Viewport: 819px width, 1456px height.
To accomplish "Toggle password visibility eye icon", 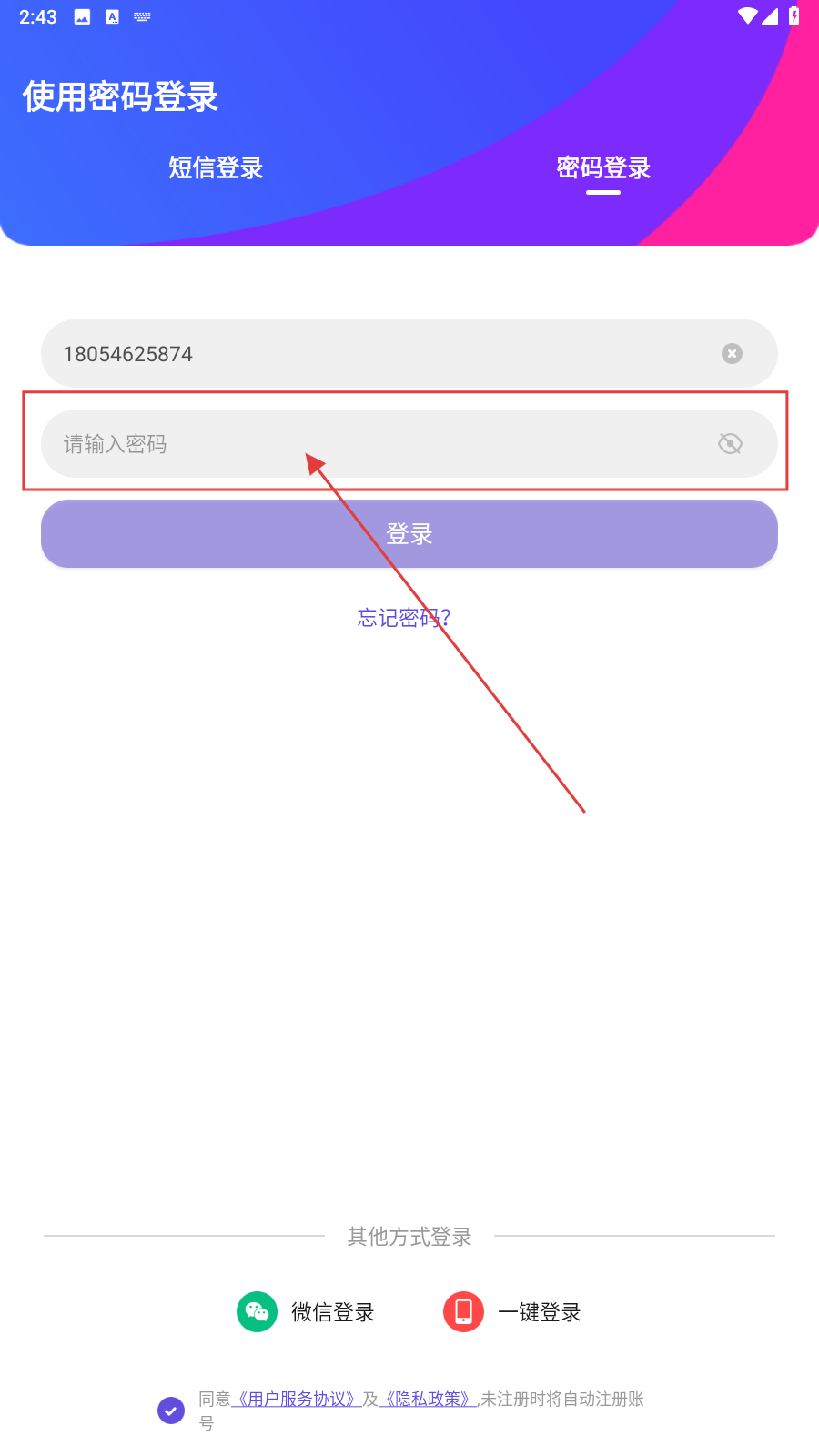I will [x=730, y=443].
